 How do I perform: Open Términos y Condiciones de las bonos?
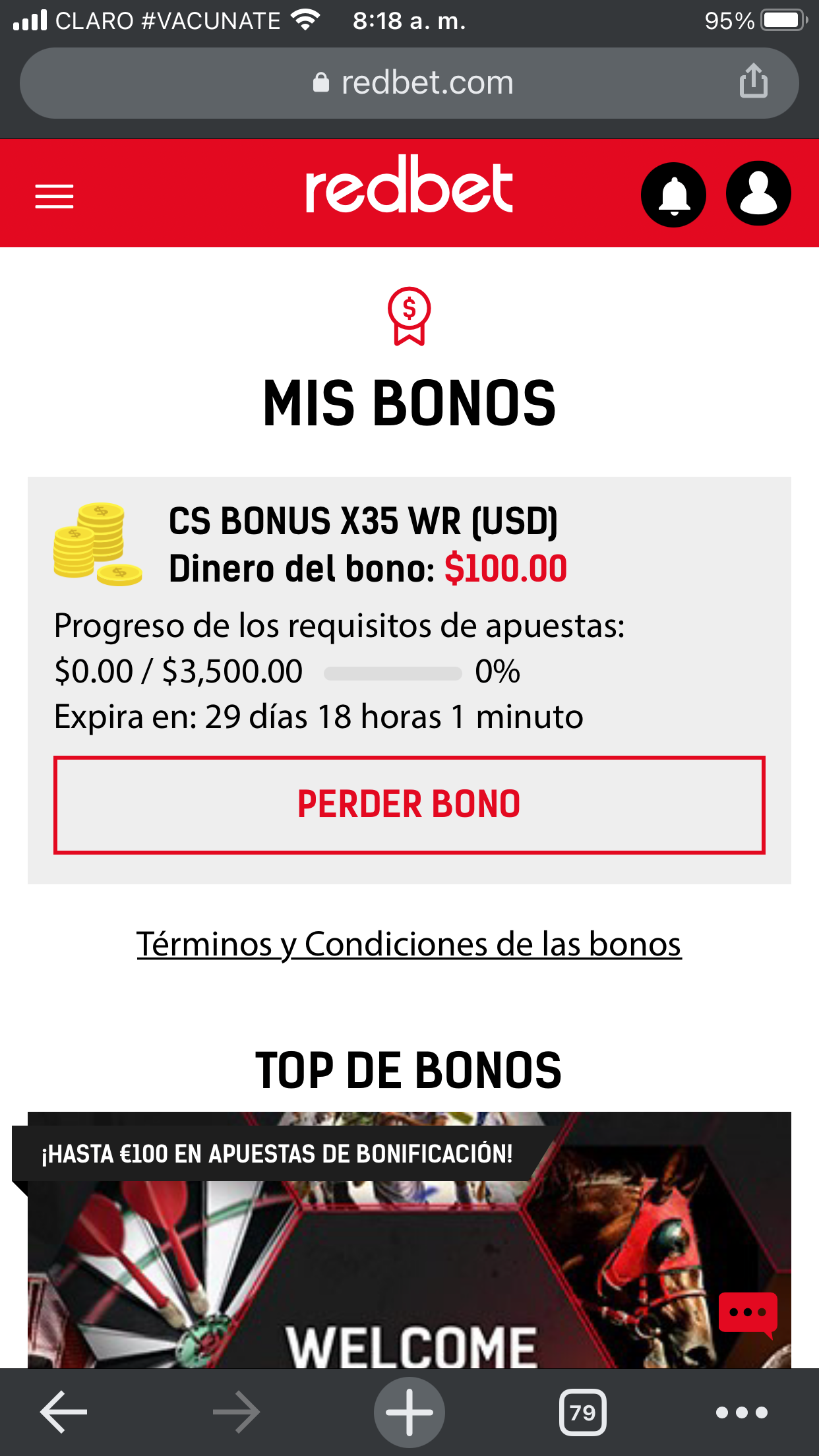[x=409, y=944]
